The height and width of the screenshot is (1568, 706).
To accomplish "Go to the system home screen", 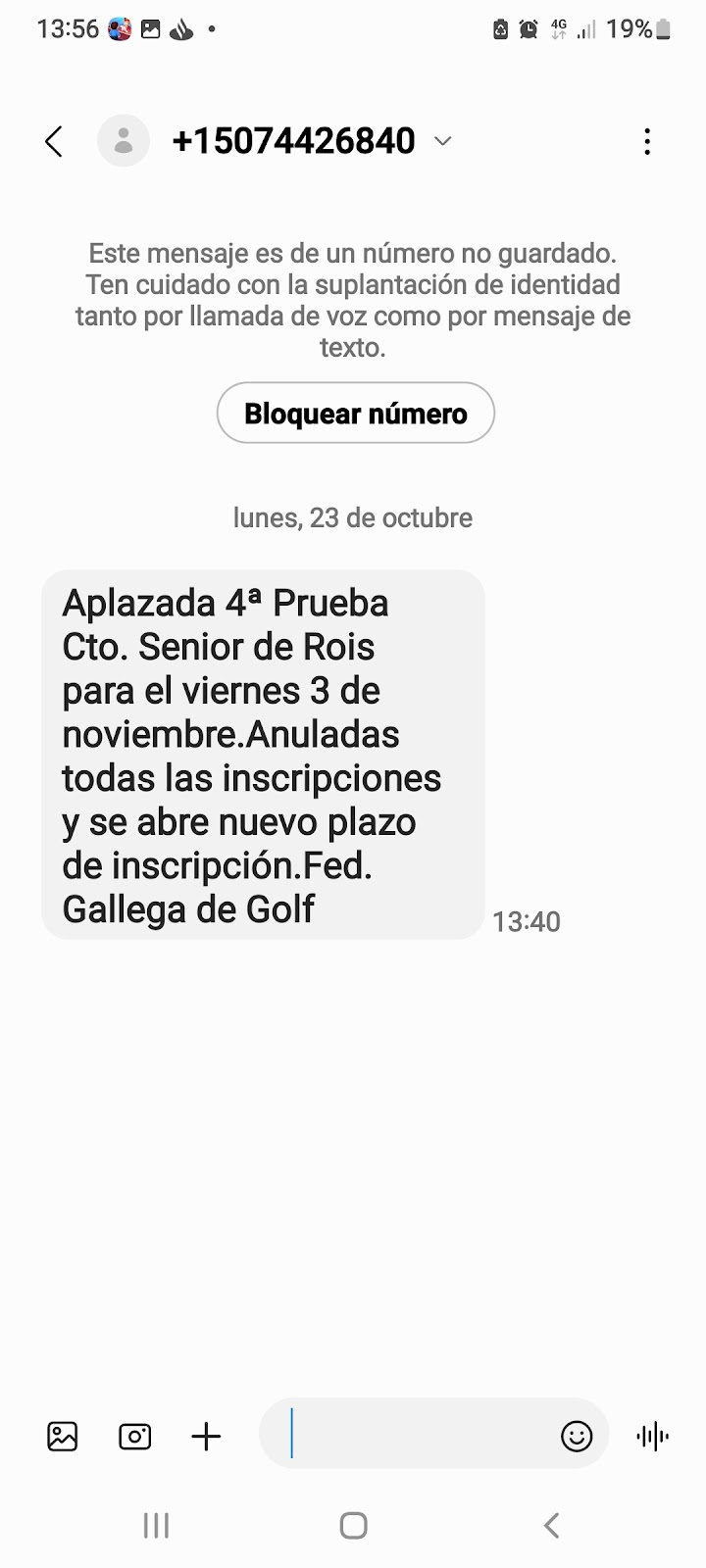I will click(x=353, y=1525).
